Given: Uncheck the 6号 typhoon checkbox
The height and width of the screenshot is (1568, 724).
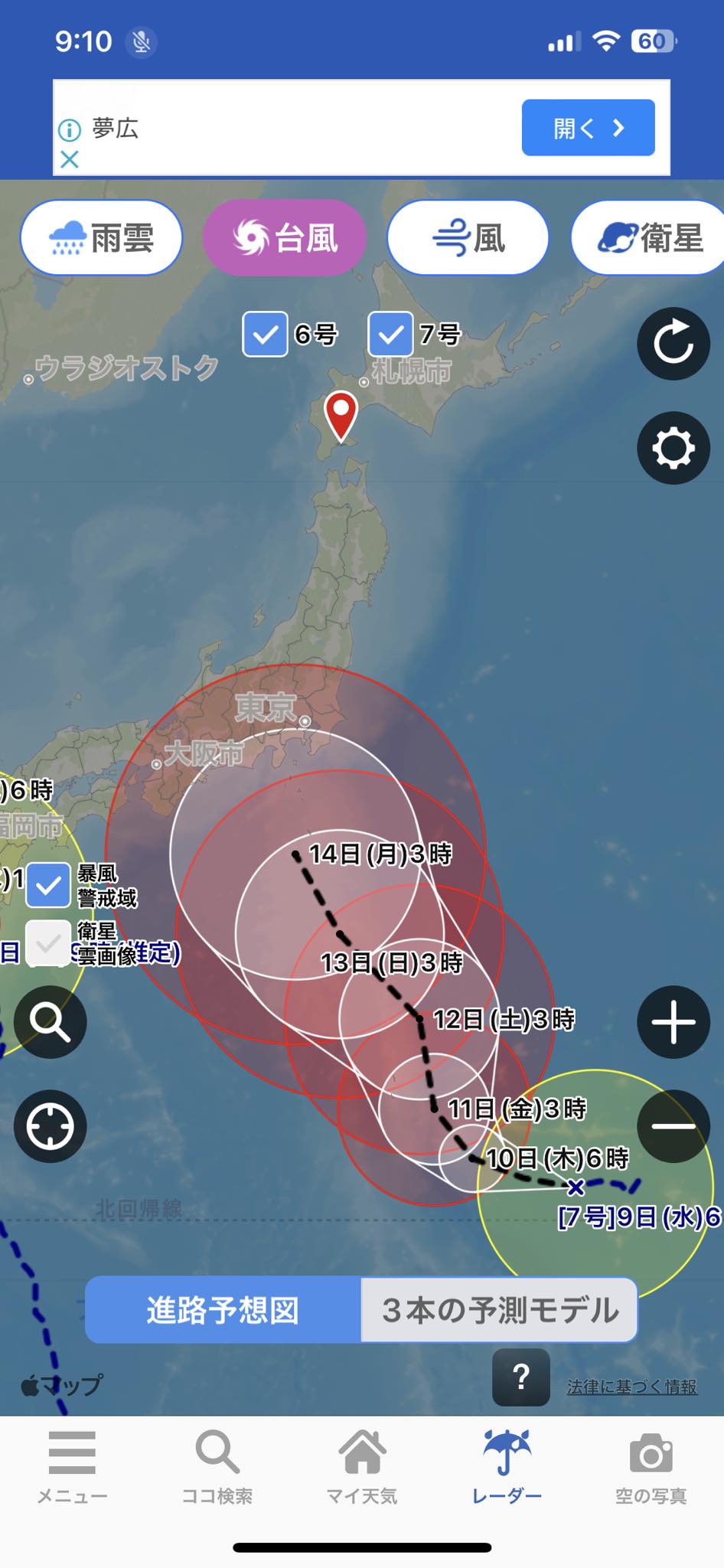Looking at the screenshot, I should click(x=265, y=335).
